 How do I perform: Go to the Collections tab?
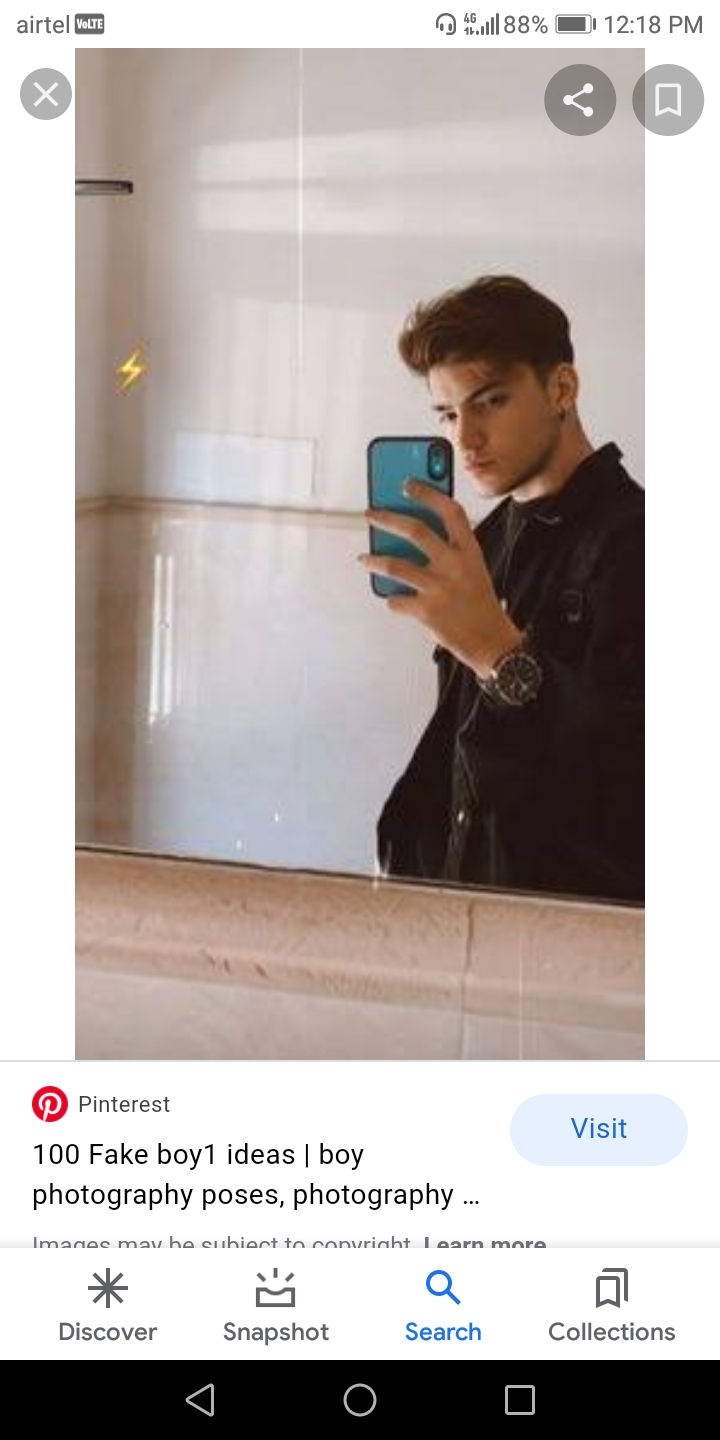point(611,1305)
